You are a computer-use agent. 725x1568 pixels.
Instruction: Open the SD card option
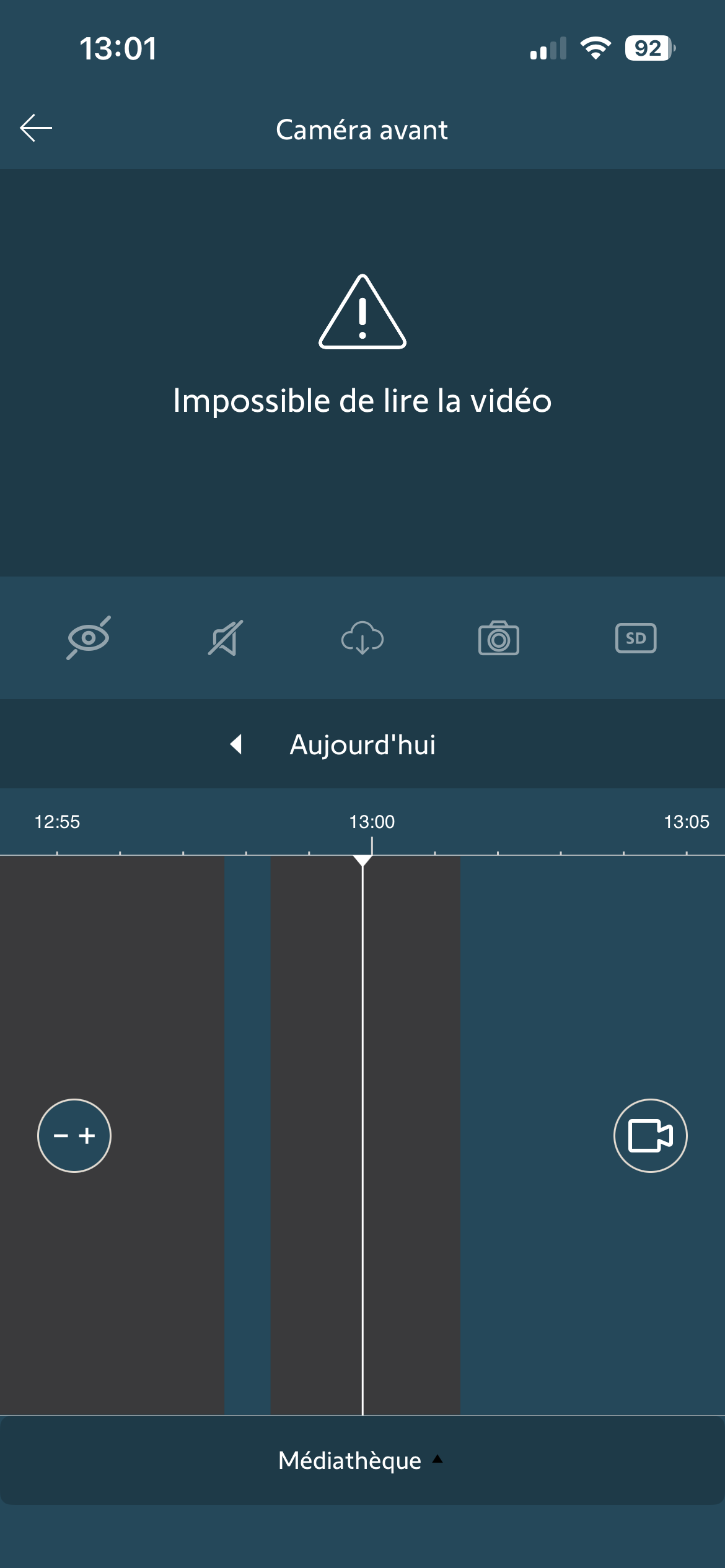click(636, 638)
